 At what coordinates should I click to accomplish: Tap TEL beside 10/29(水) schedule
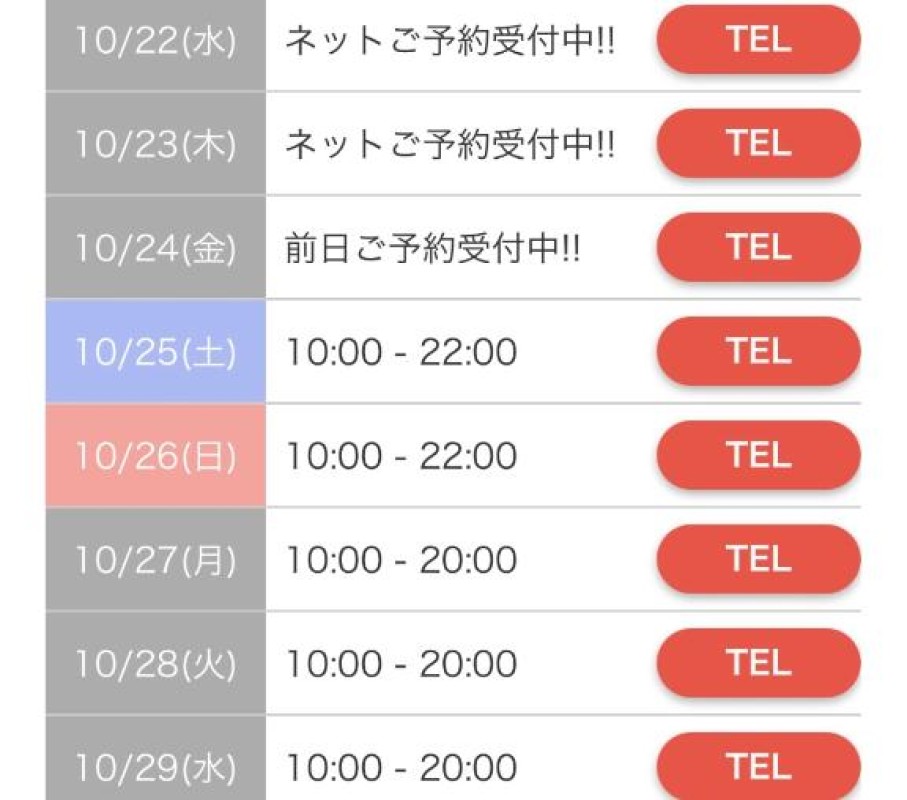click(758, 766)
